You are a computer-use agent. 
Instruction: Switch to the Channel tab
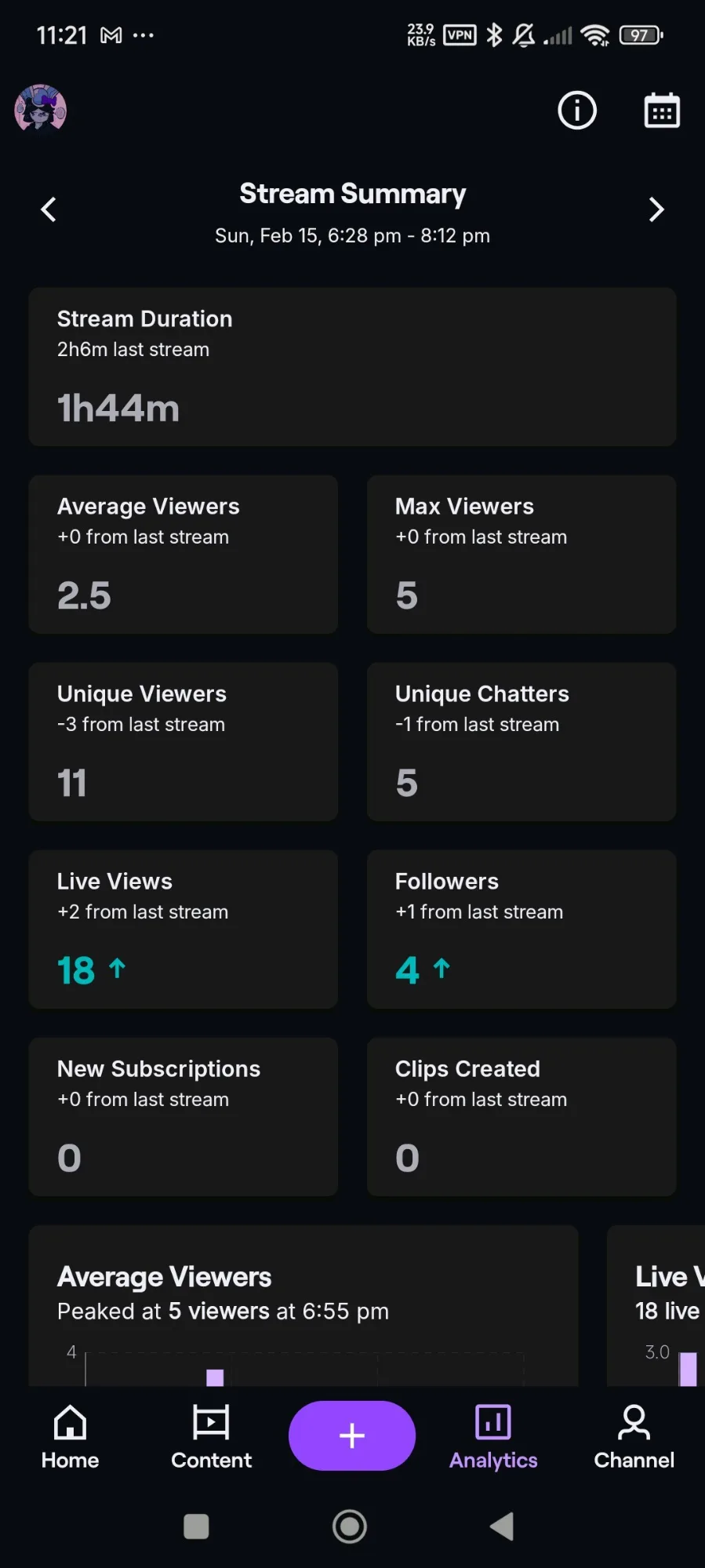tap(634, 1436)
